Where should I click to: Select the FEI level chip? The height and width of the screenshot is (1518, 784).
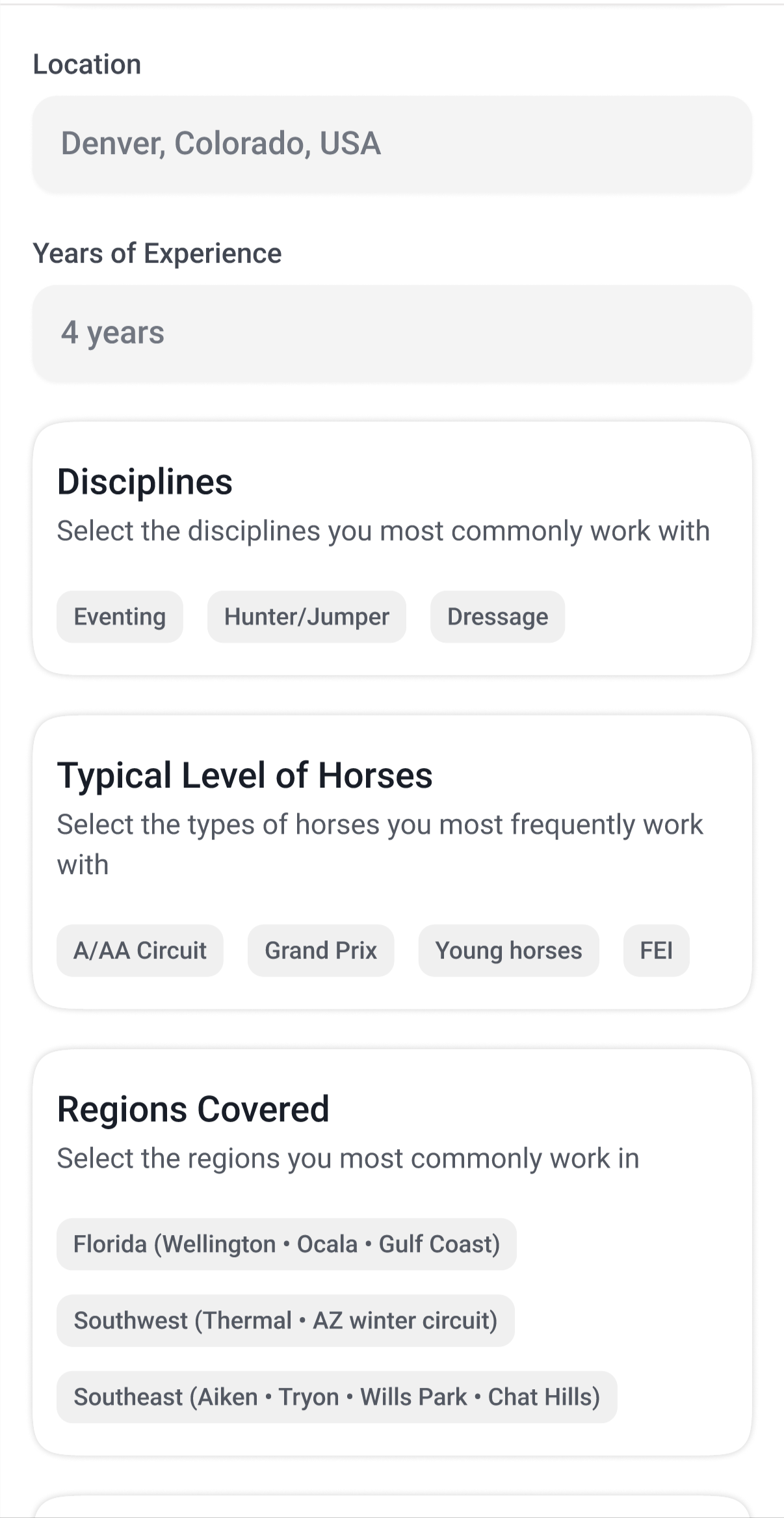pyautogui.click(x=656, y=950)
